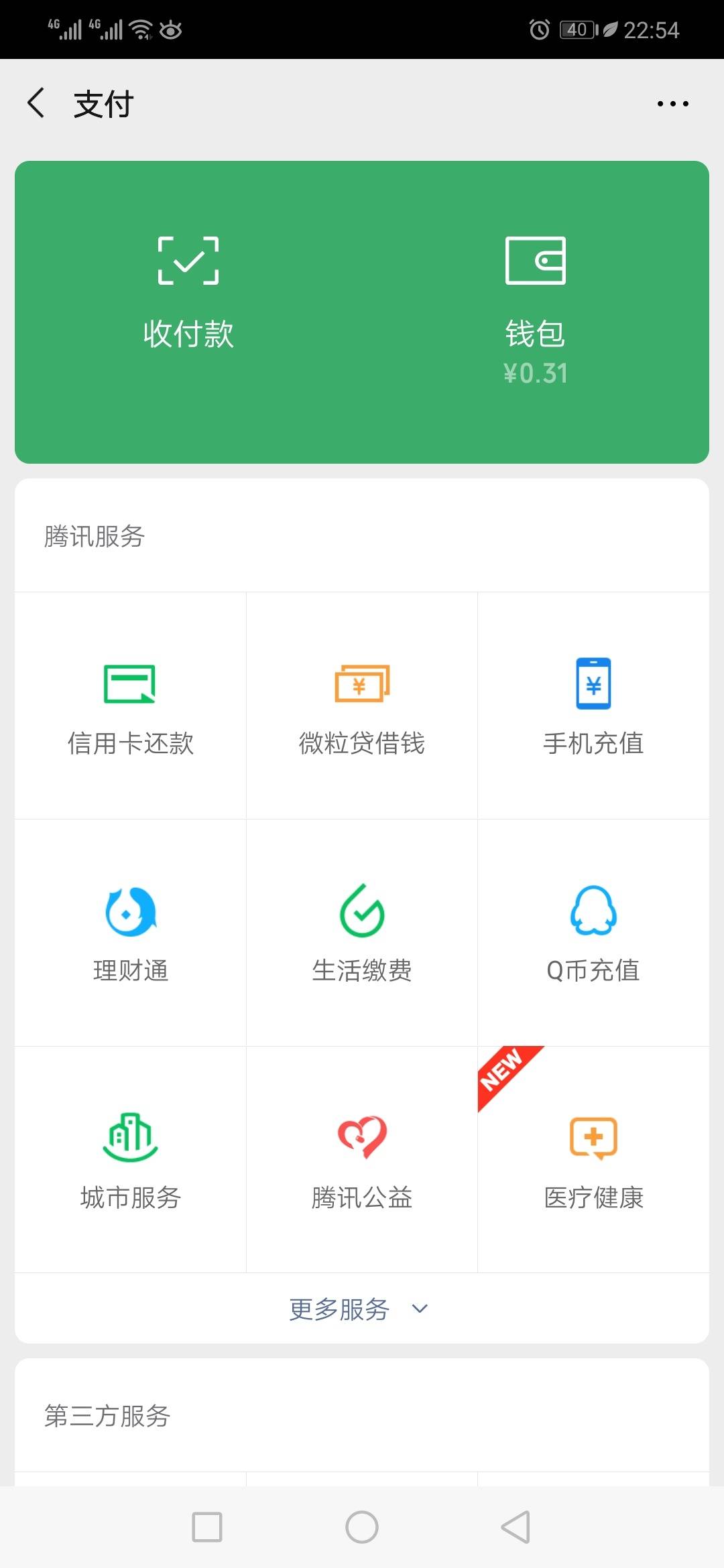Open 城市服务

pyautogui.click(x=131, y=1160)
